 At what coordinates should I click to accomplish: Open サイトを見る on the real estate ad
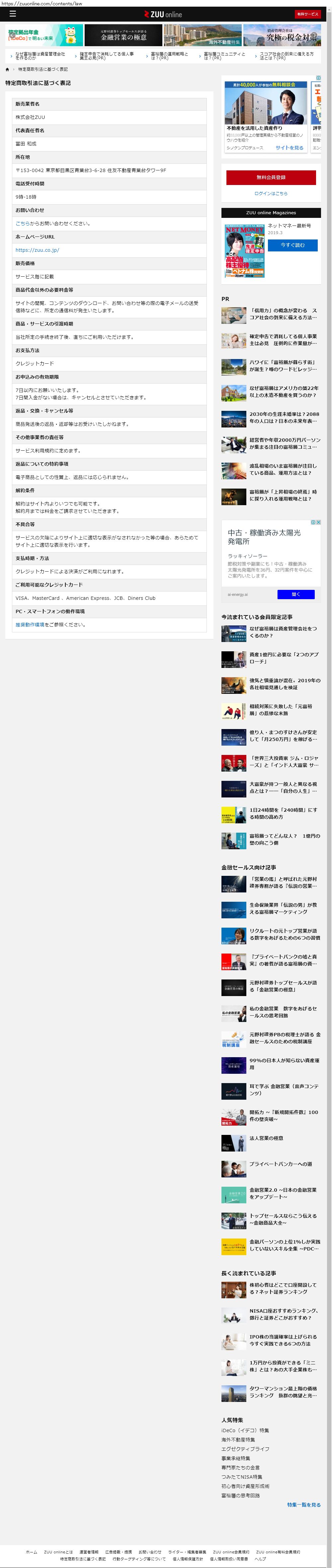[x=290, y=148]
